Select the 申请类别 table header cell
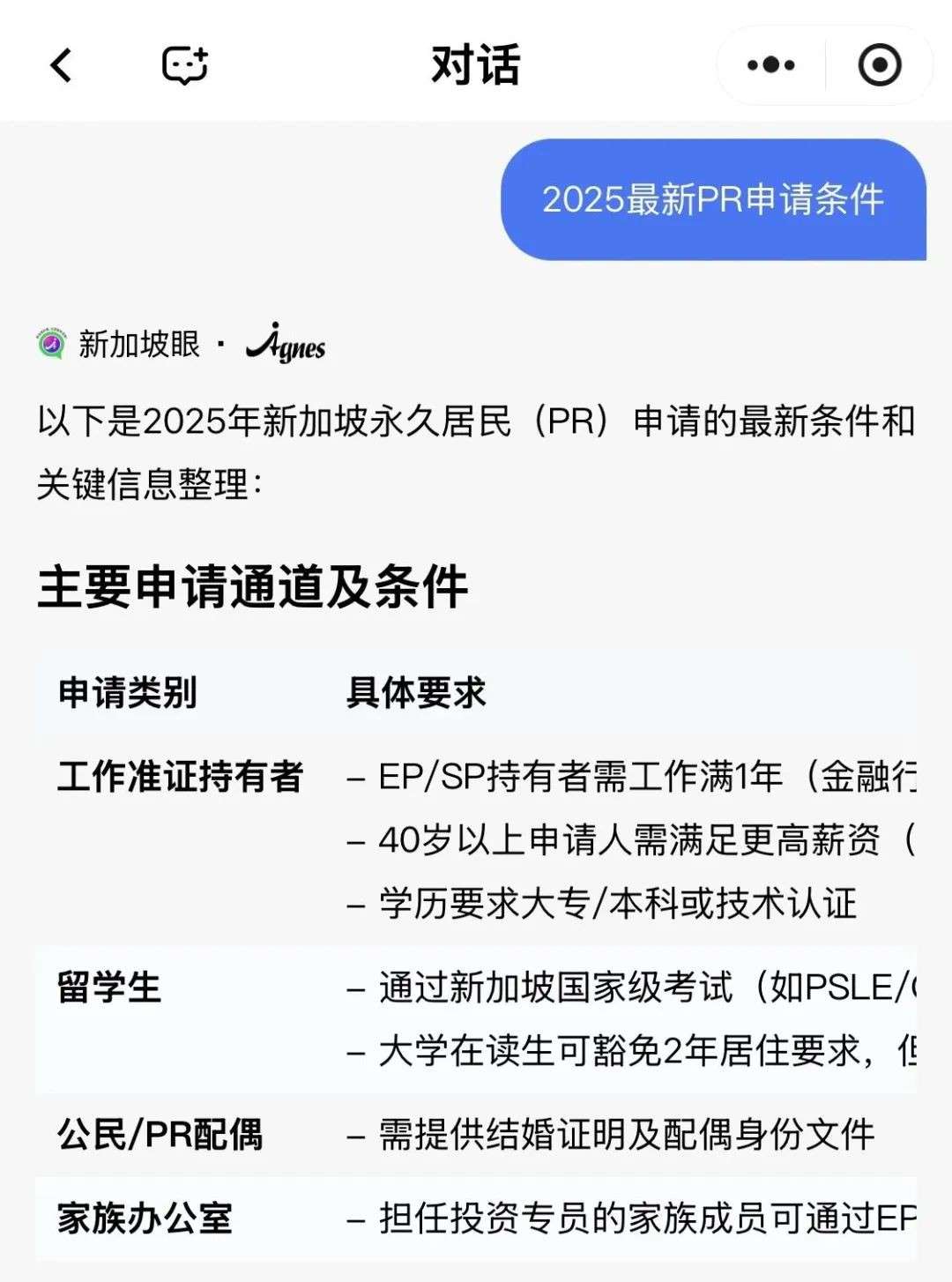952x1282 pixels. click(x=126, y=693)
